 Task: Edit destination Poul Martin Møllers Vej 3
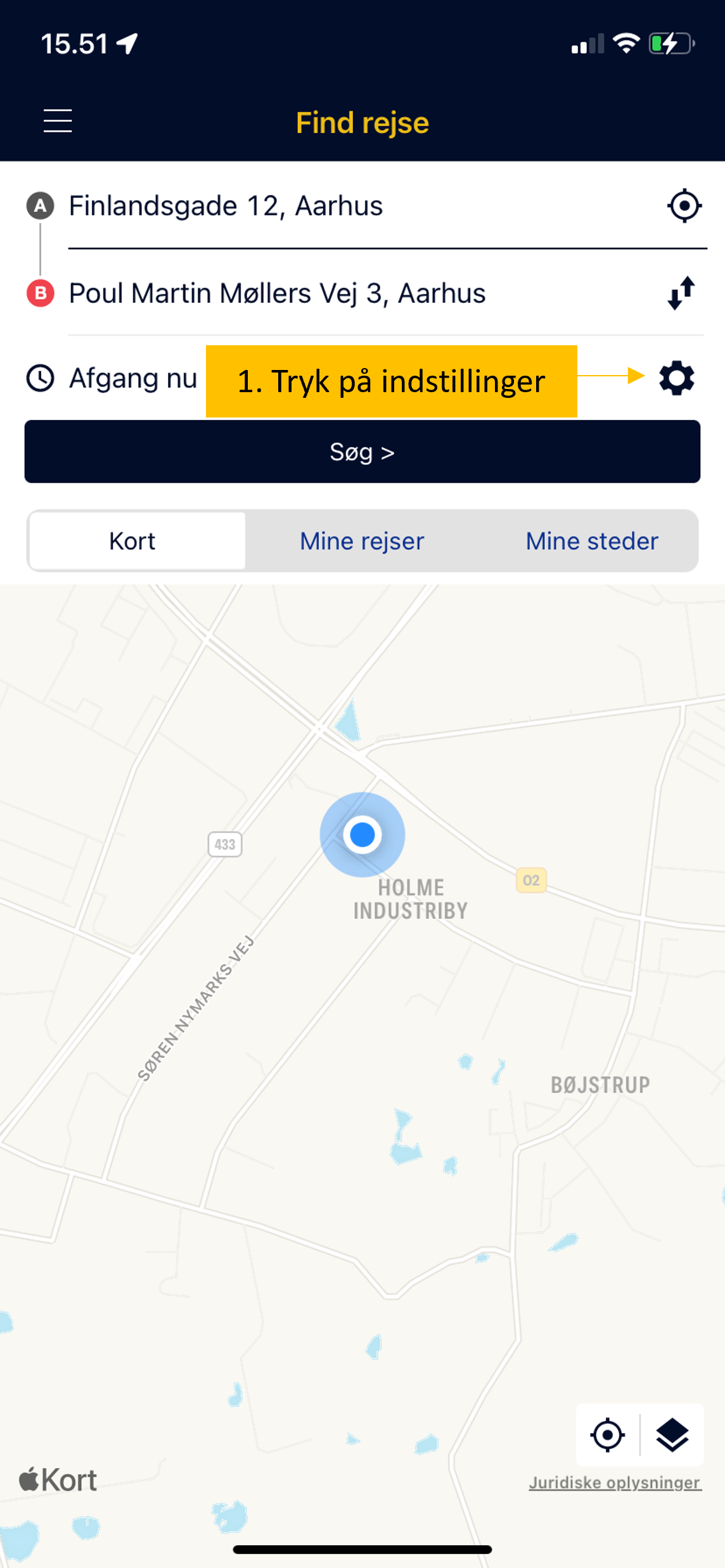tap(277, 294)
